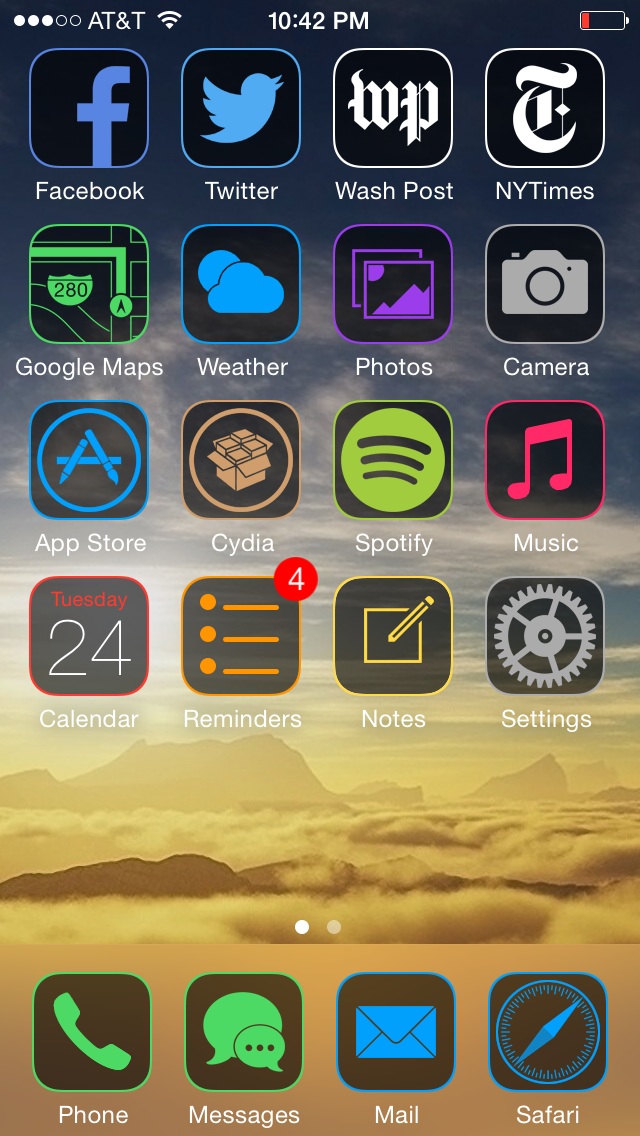Open the Safari browser

(x=548, y=1032)
